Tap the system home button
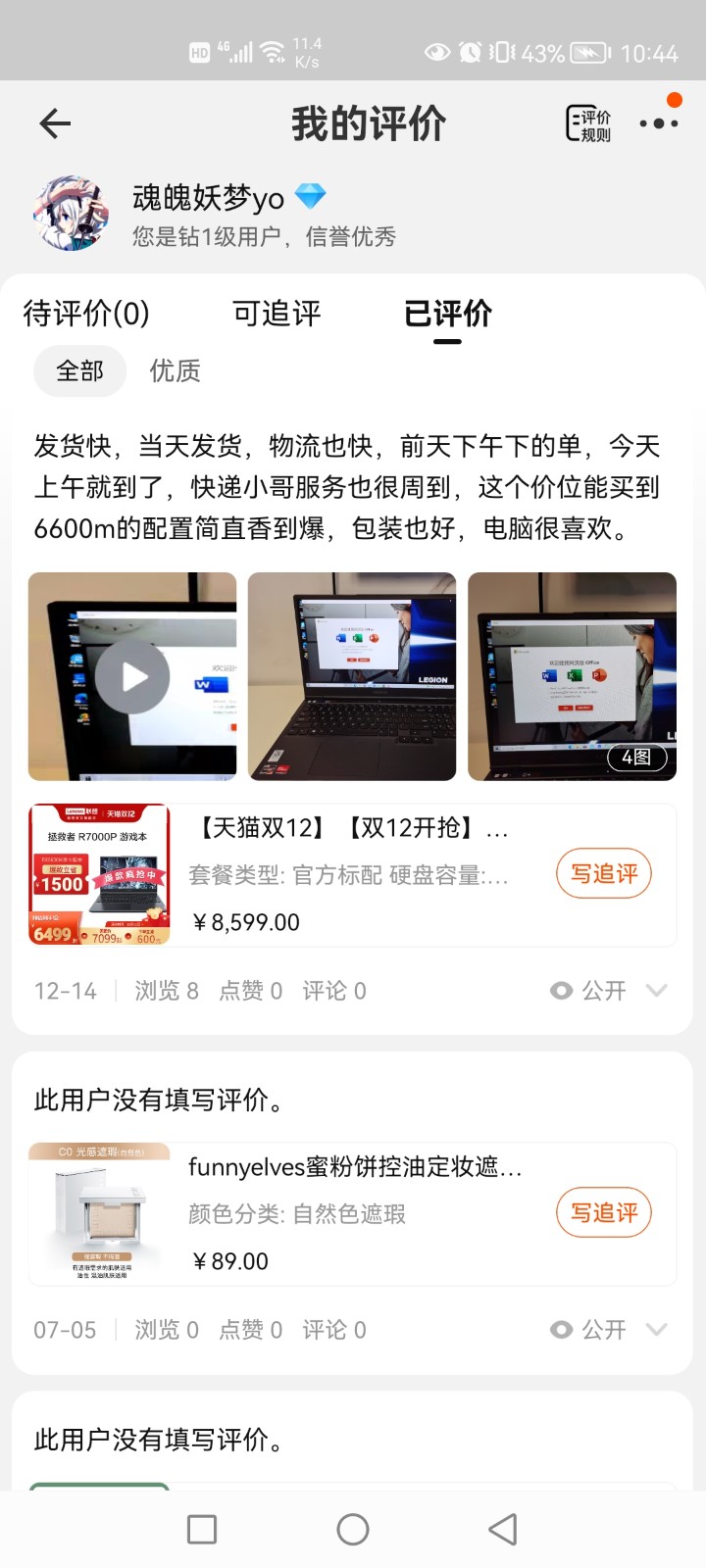The image size is (706, 1568). 353,1529
